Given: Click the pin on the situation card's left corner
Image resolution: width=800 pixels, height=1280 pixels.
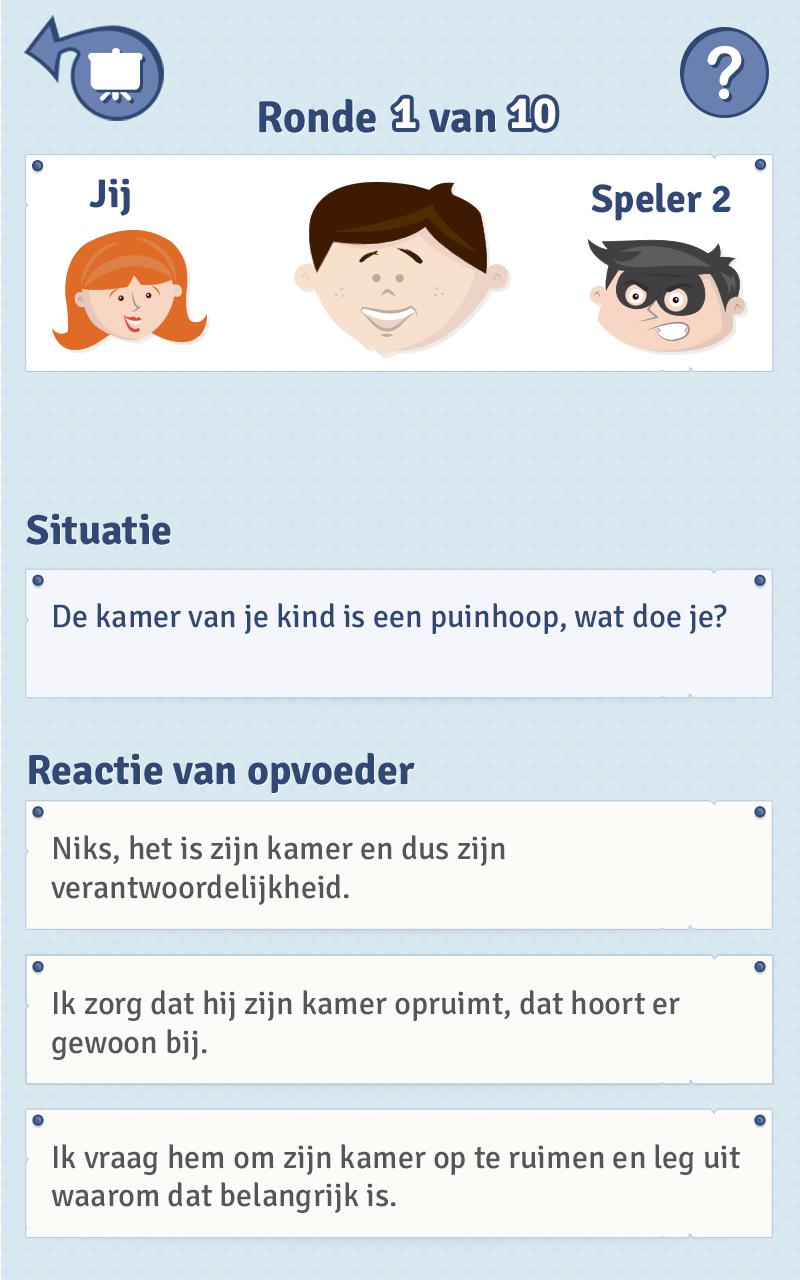Looking at the screenshot, I should (x=40, y=578).
